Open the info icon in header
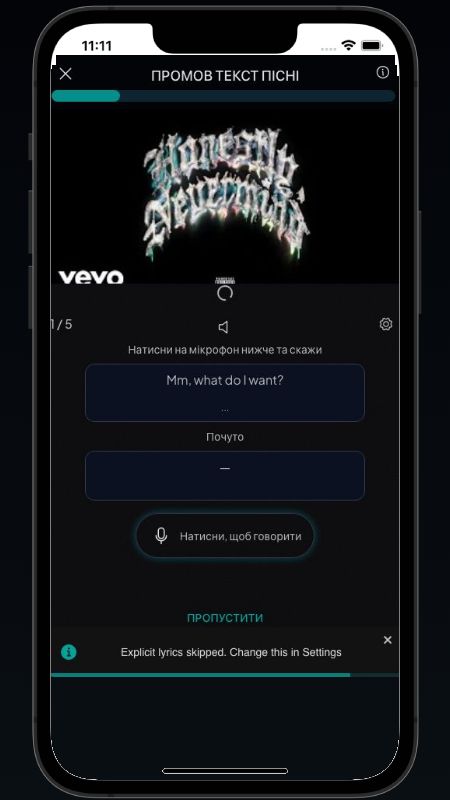This screenshot has height=800, width=450. (383, 72)
